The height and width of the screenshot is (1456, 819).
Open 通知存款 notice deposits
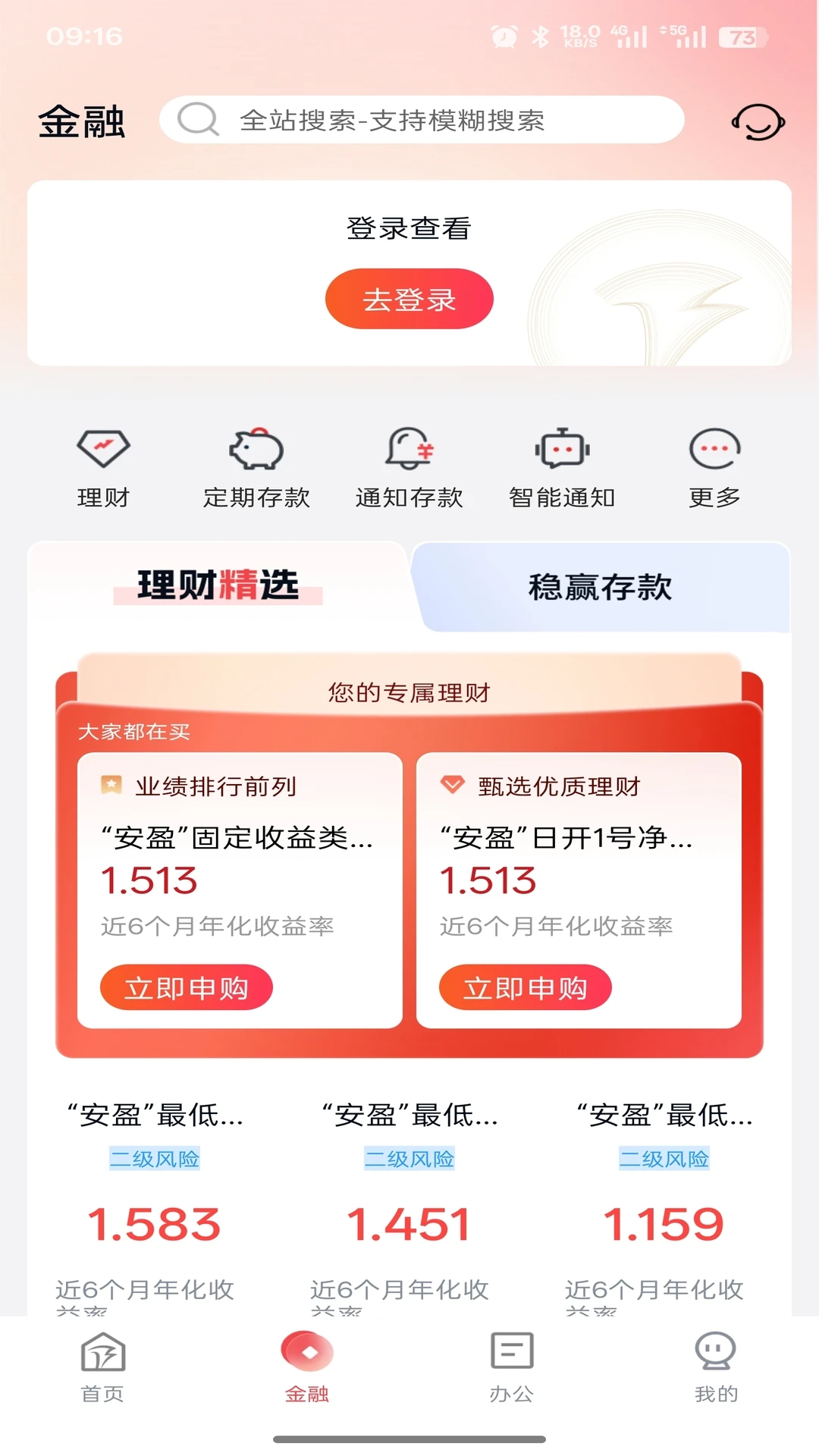409,466
